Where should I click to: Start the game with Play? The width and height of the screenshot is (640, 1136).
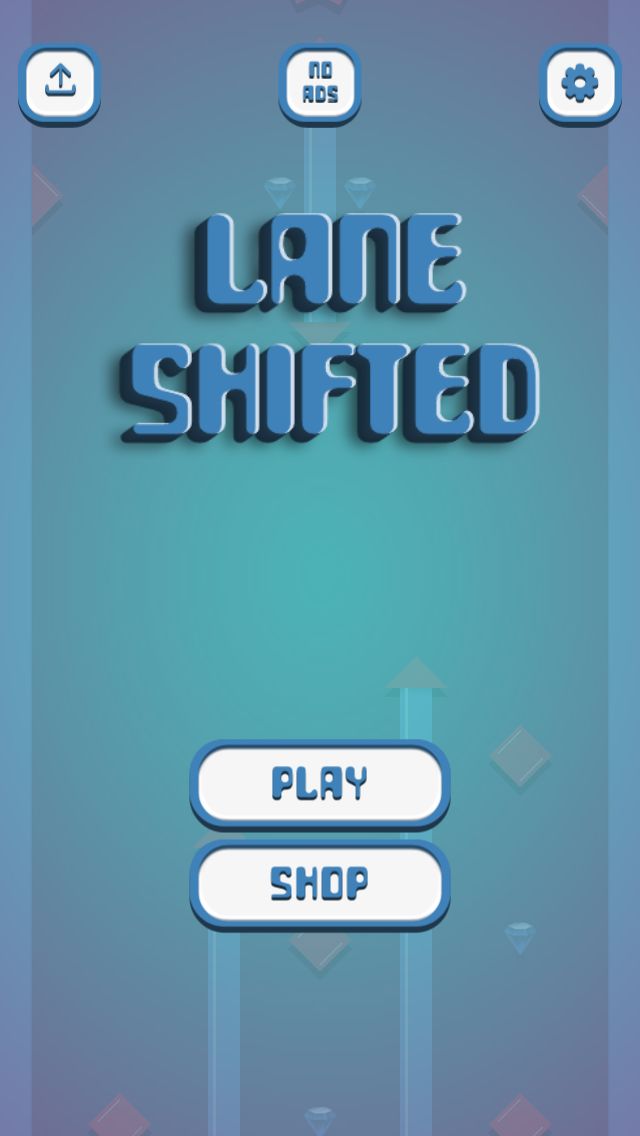coord(320,784)
